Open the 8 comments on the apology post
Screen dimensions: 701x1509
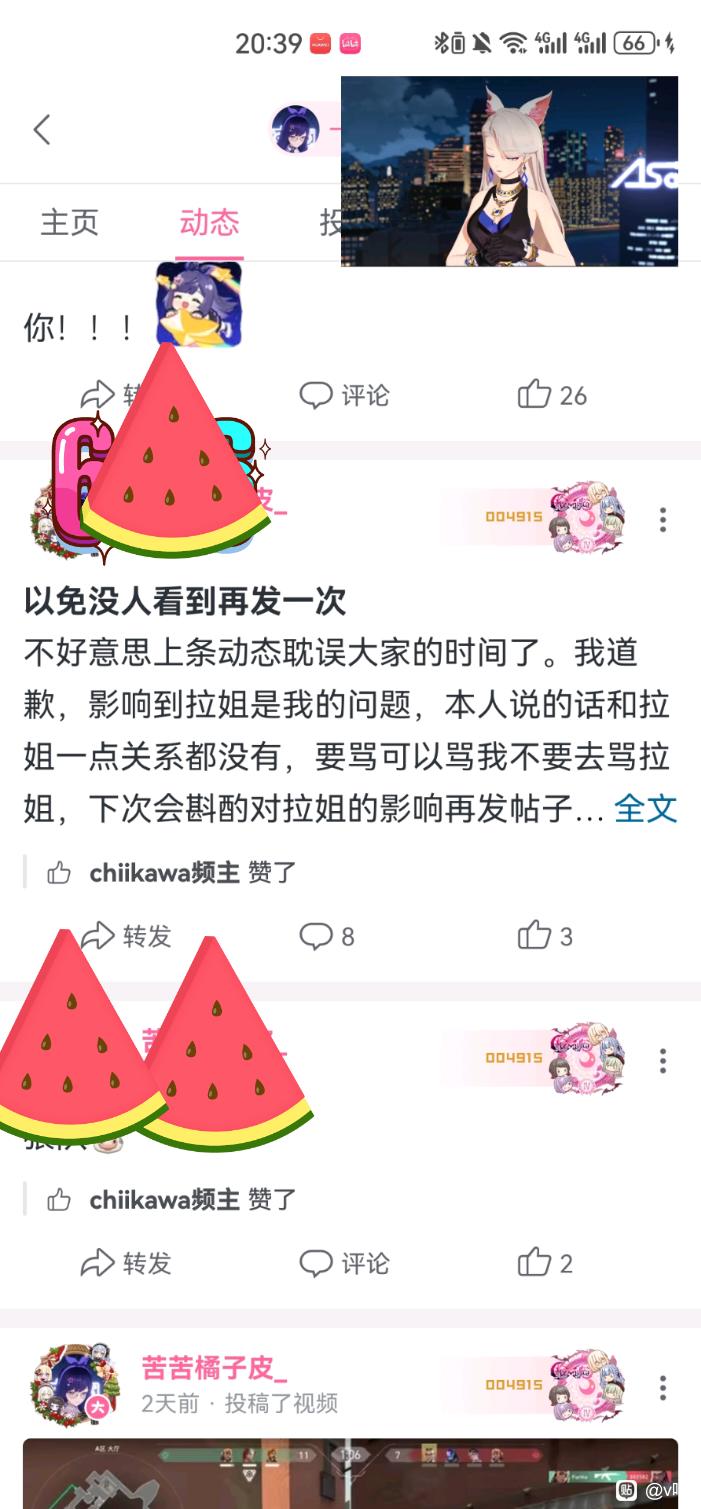click(x=328, y=936)
